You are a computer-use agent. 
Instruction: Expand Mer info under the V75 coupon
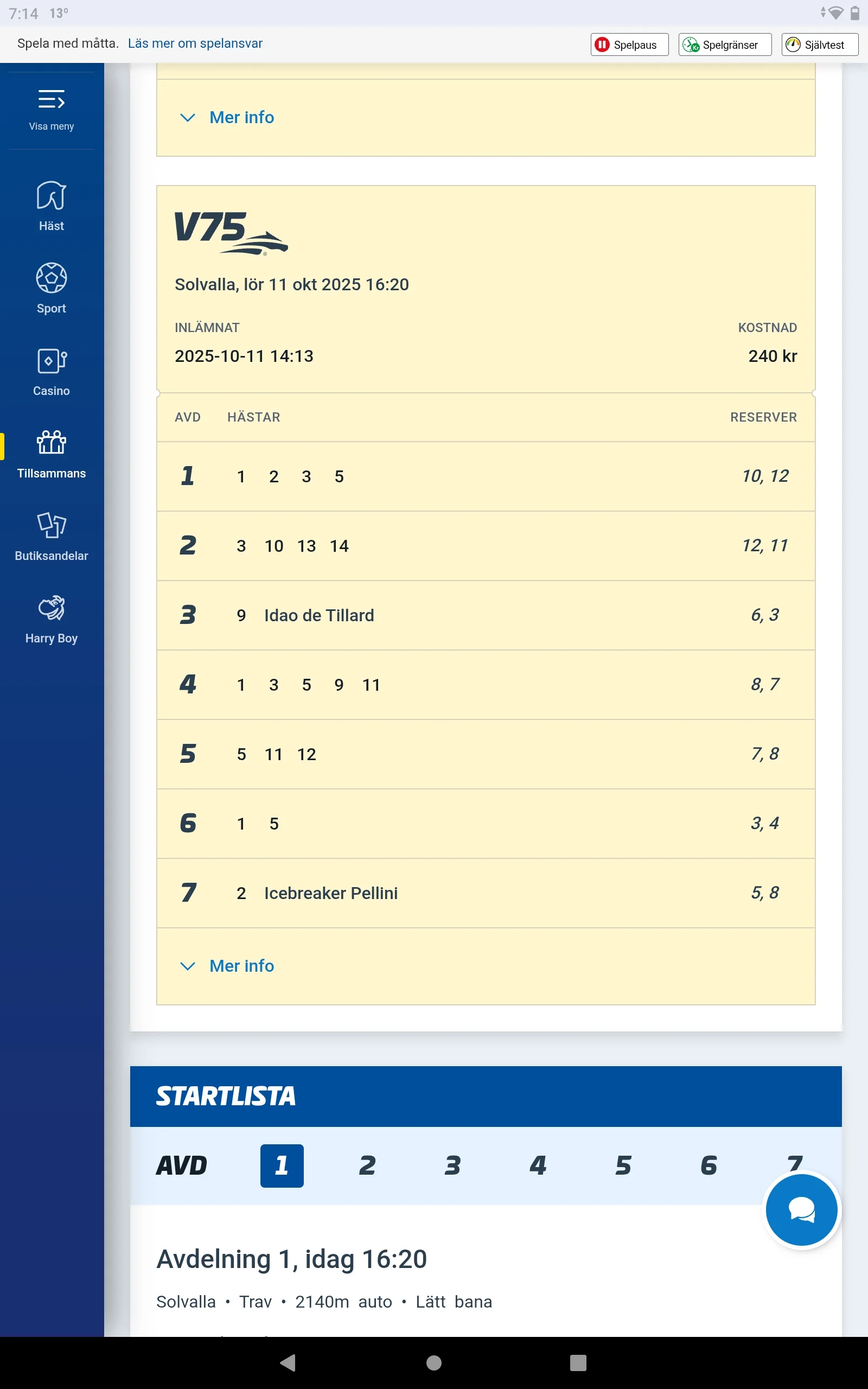pyautogui.click(x=241, y=965)
